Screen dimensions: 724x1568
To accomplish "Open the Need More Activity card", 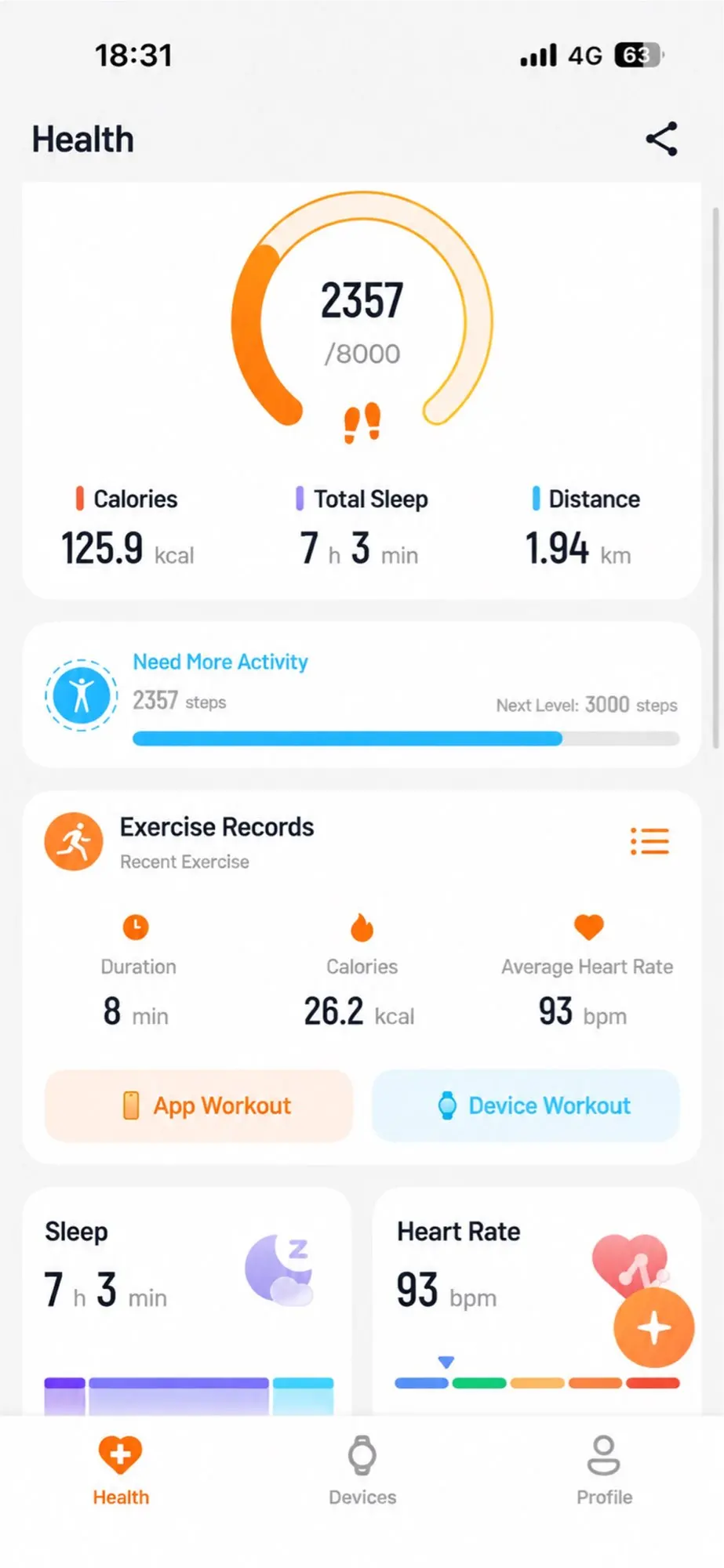I will click(362, 695).
